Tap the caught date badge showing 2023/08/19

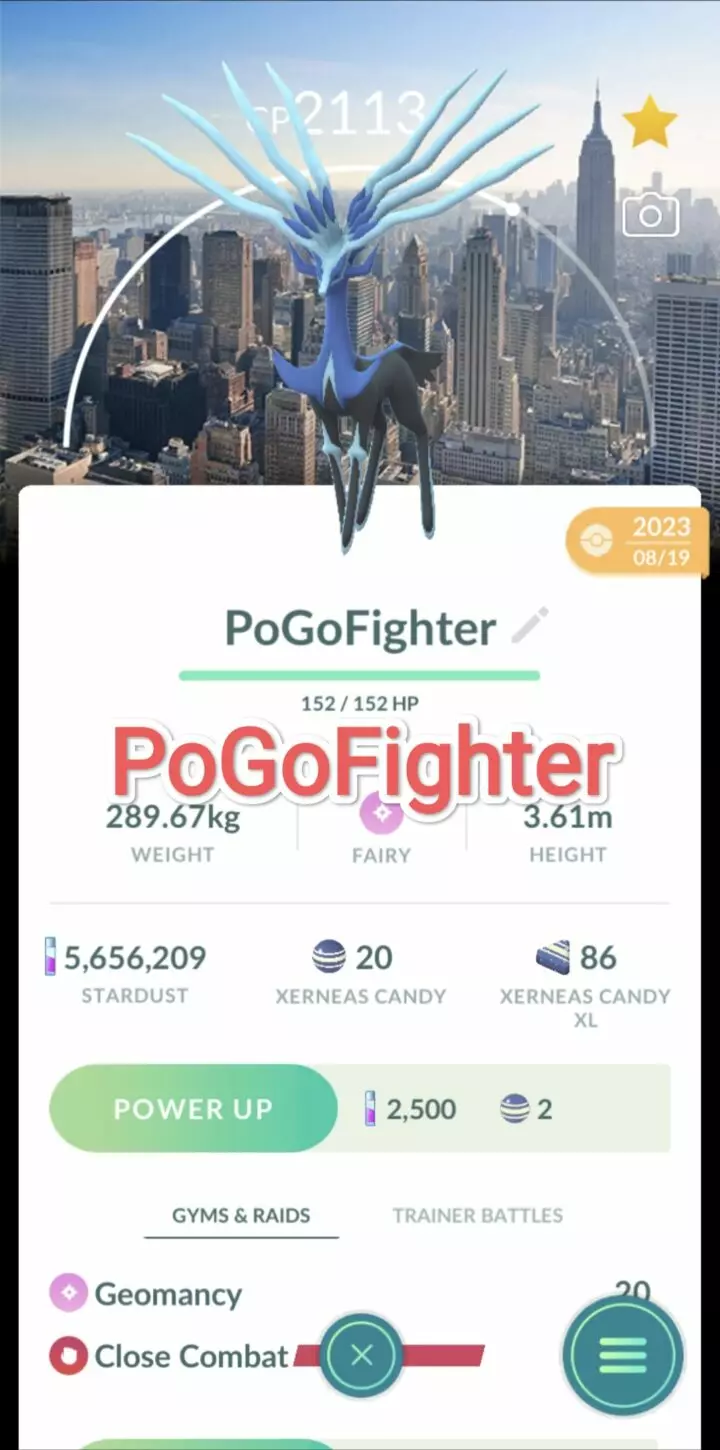637,540
